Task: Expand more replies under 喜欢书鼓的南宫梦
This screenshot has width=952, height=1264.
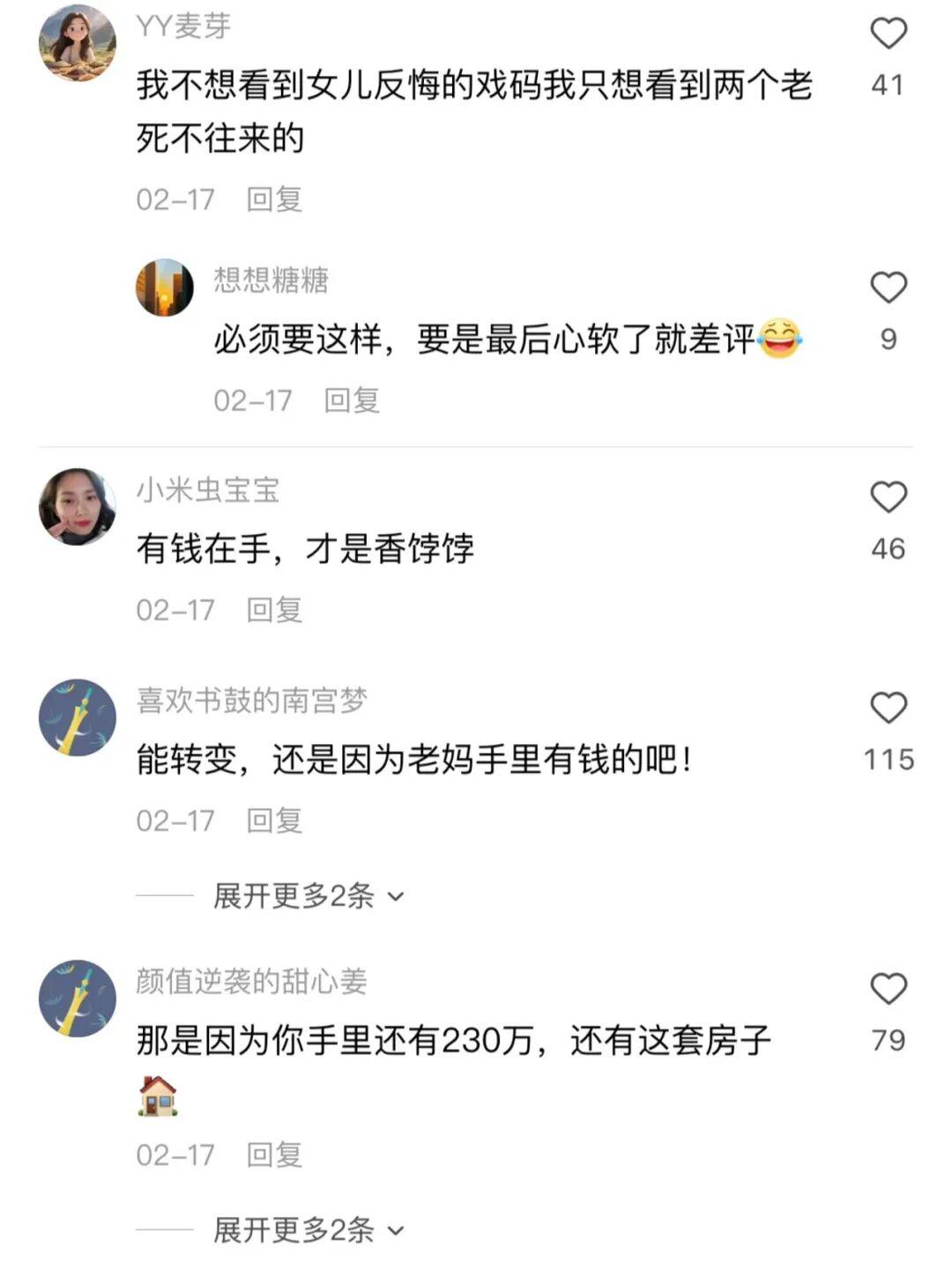Action: 308,896
